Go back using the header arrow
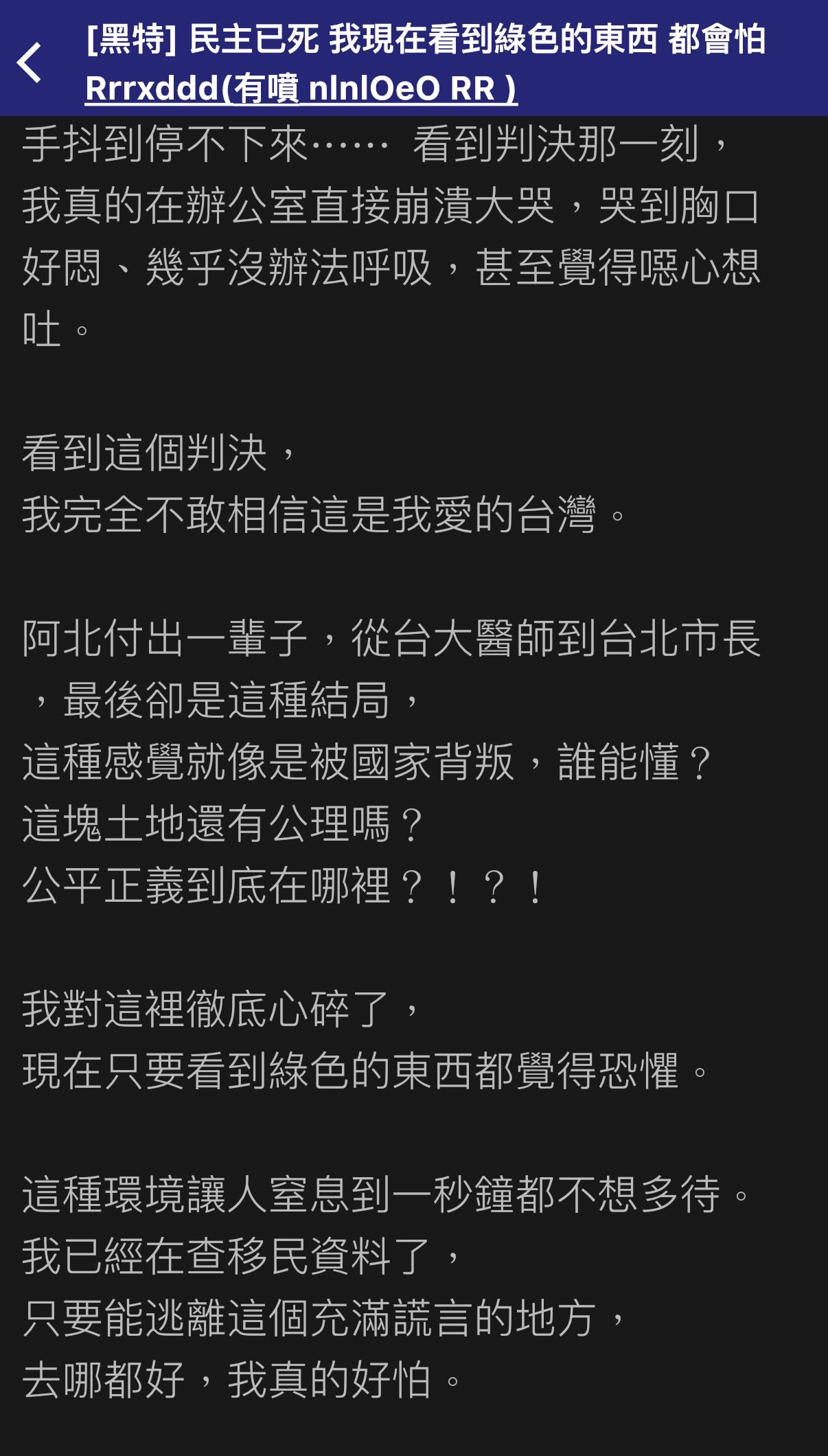 coord(30,62)
